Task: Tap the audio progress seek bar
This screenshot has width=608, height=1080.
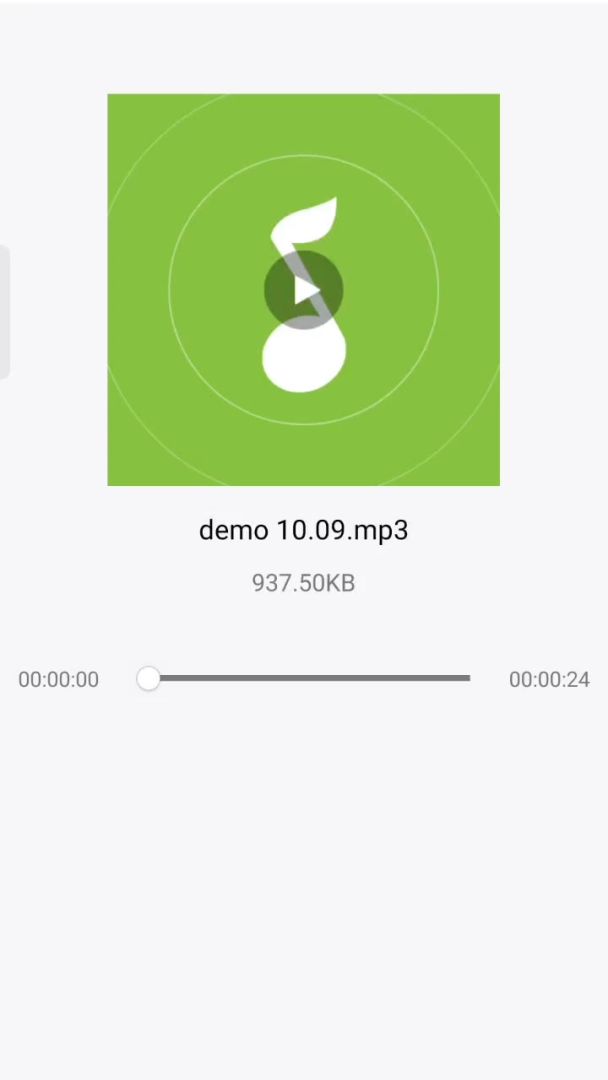Action: (x=309, y=679)
